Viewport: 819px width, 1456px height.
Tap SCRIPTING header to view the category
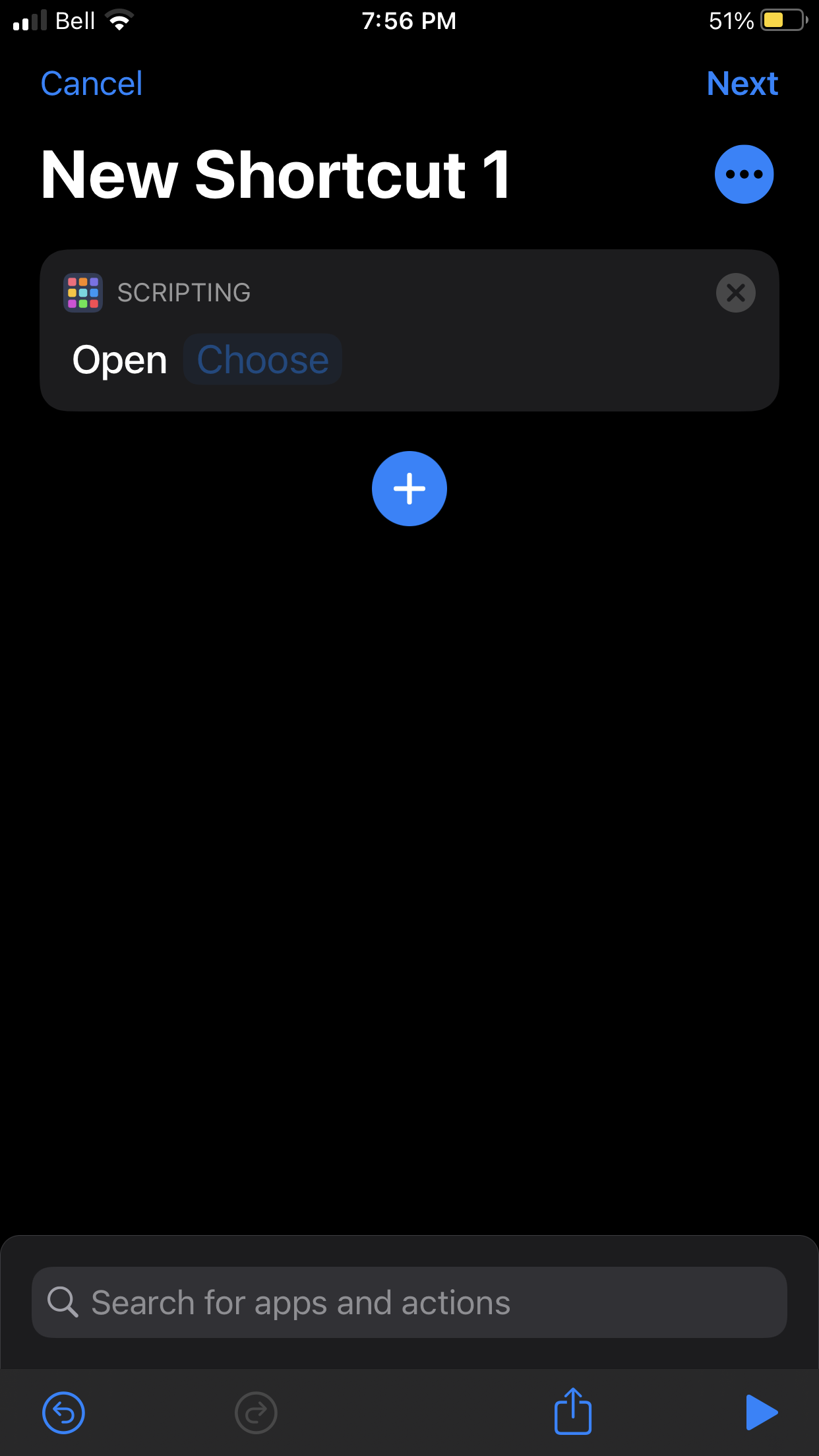(183, 292)
